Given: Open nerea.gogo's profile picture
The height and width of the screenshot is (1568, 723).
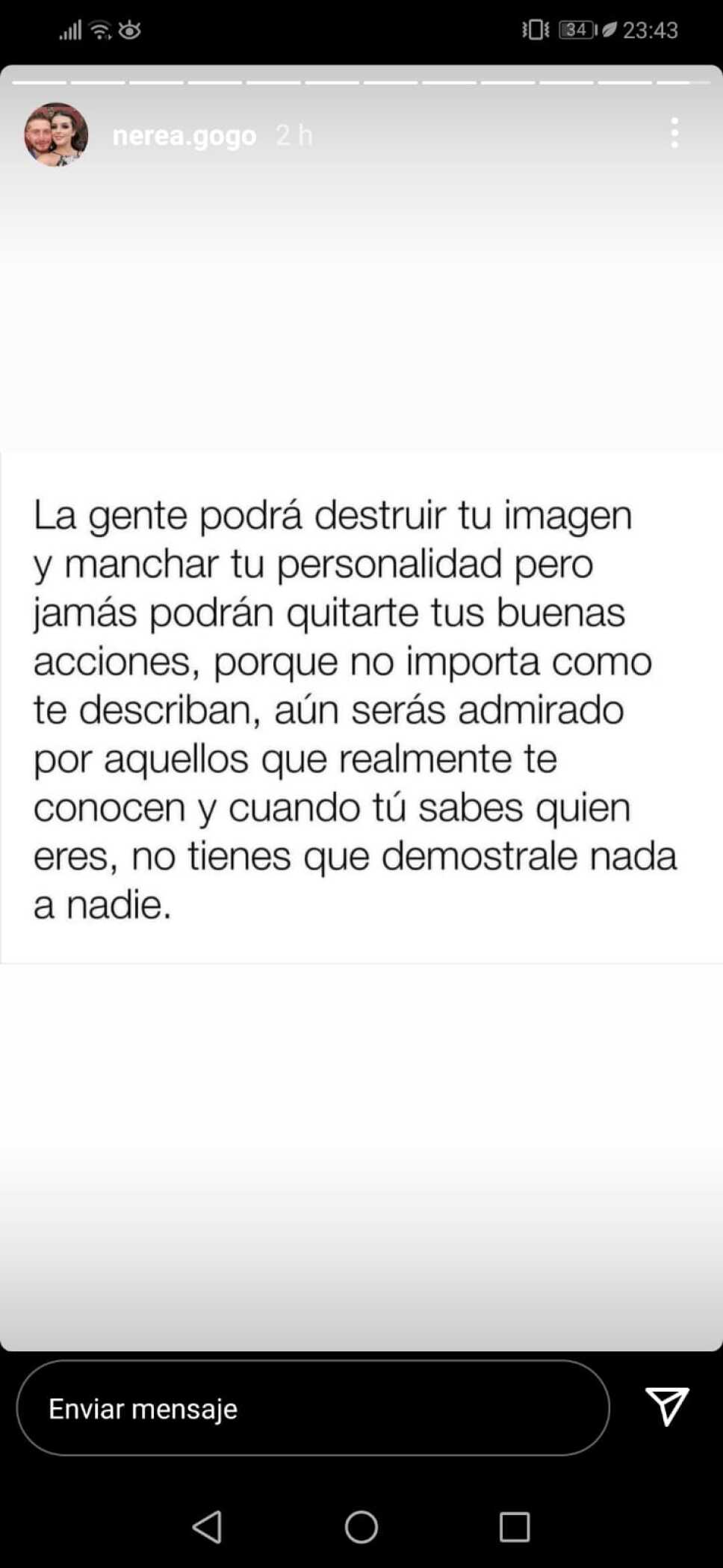Looking at the screenshot, I should (56, 134).
